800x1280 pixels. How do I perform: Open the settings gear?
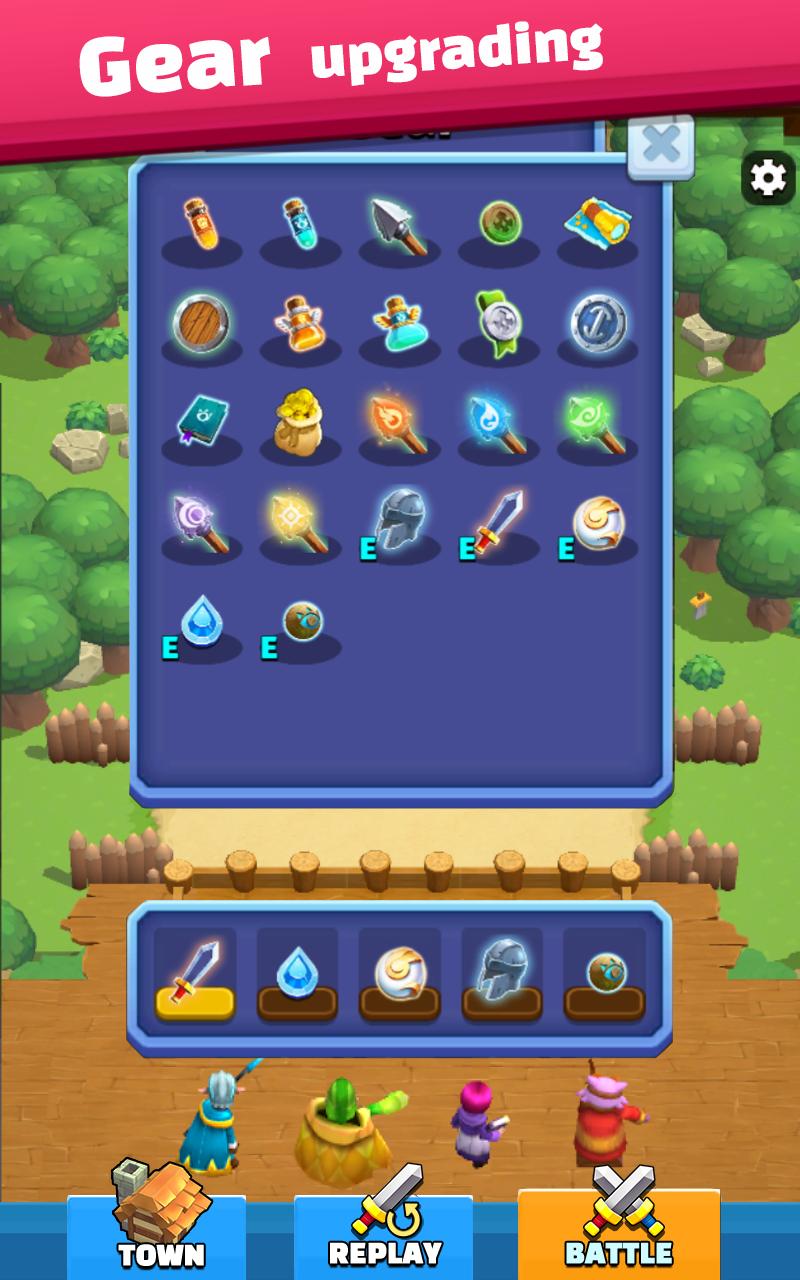click(768, 179)
